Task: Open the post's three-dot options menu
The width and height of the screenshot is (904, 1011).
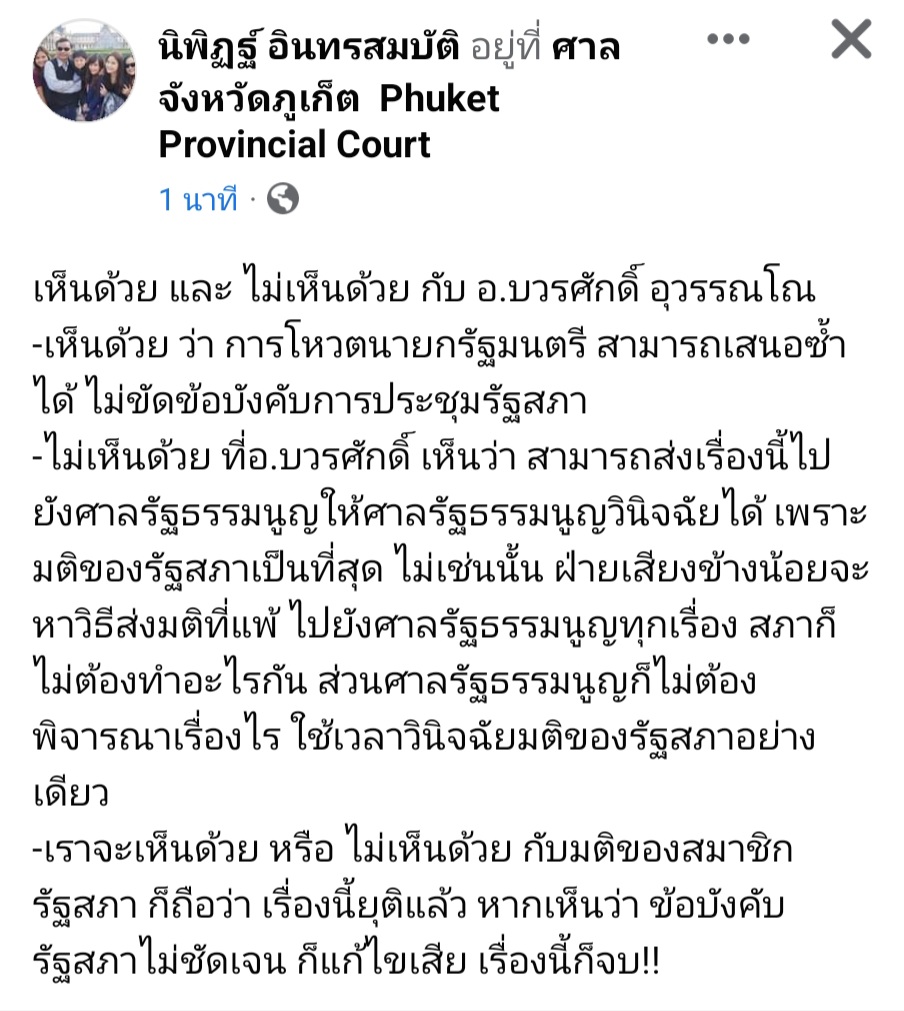Action: (x=728, y=39)
